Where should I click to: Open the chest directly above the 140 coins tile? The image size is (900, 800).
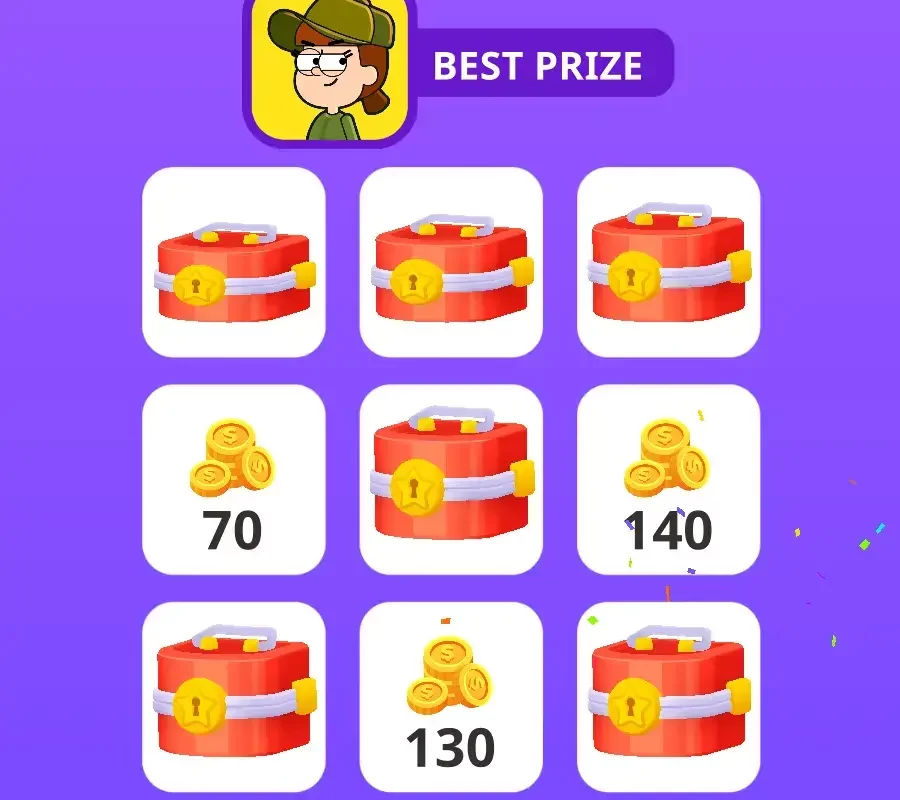(669, 262)
